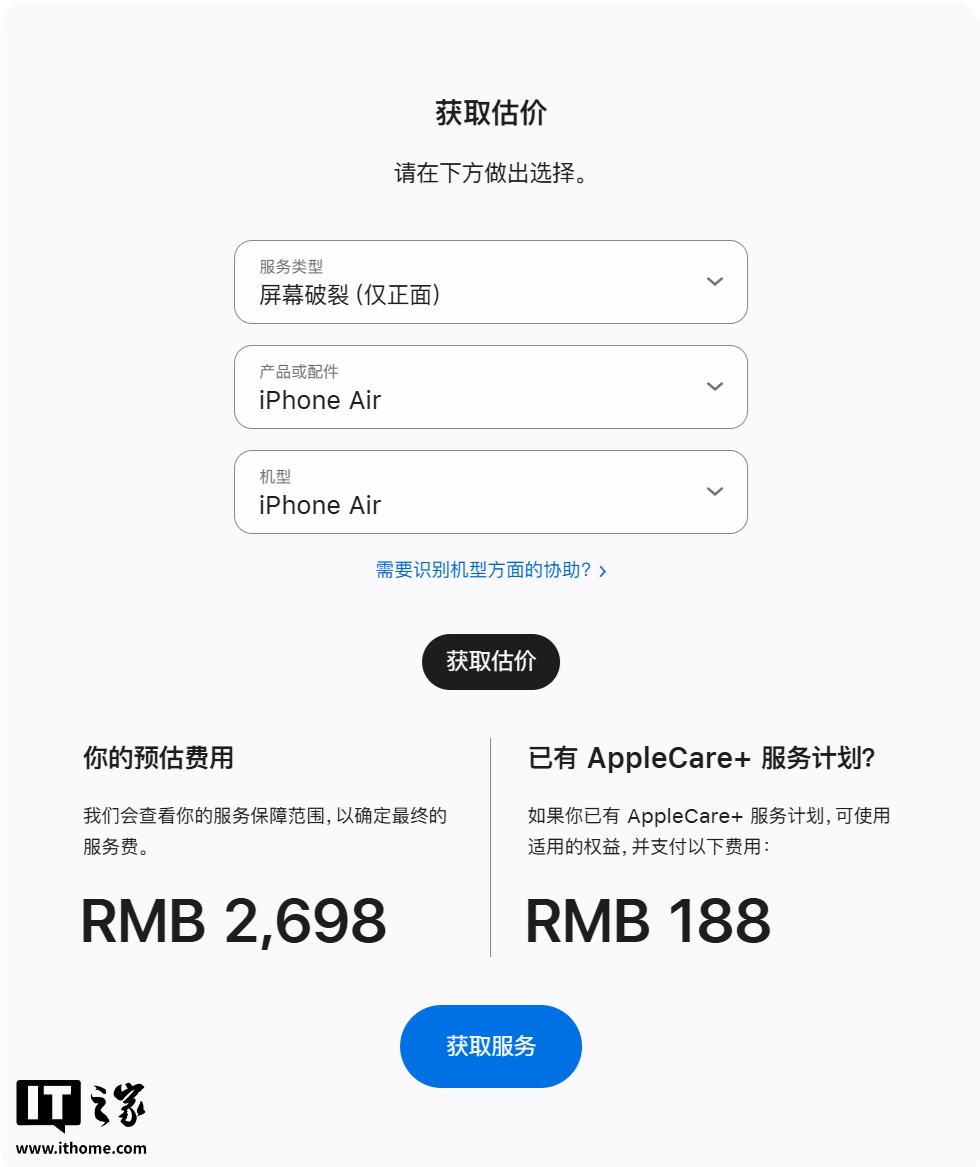Tap the black 获取估价 button
980x1167 pixels.
point(490,661)
